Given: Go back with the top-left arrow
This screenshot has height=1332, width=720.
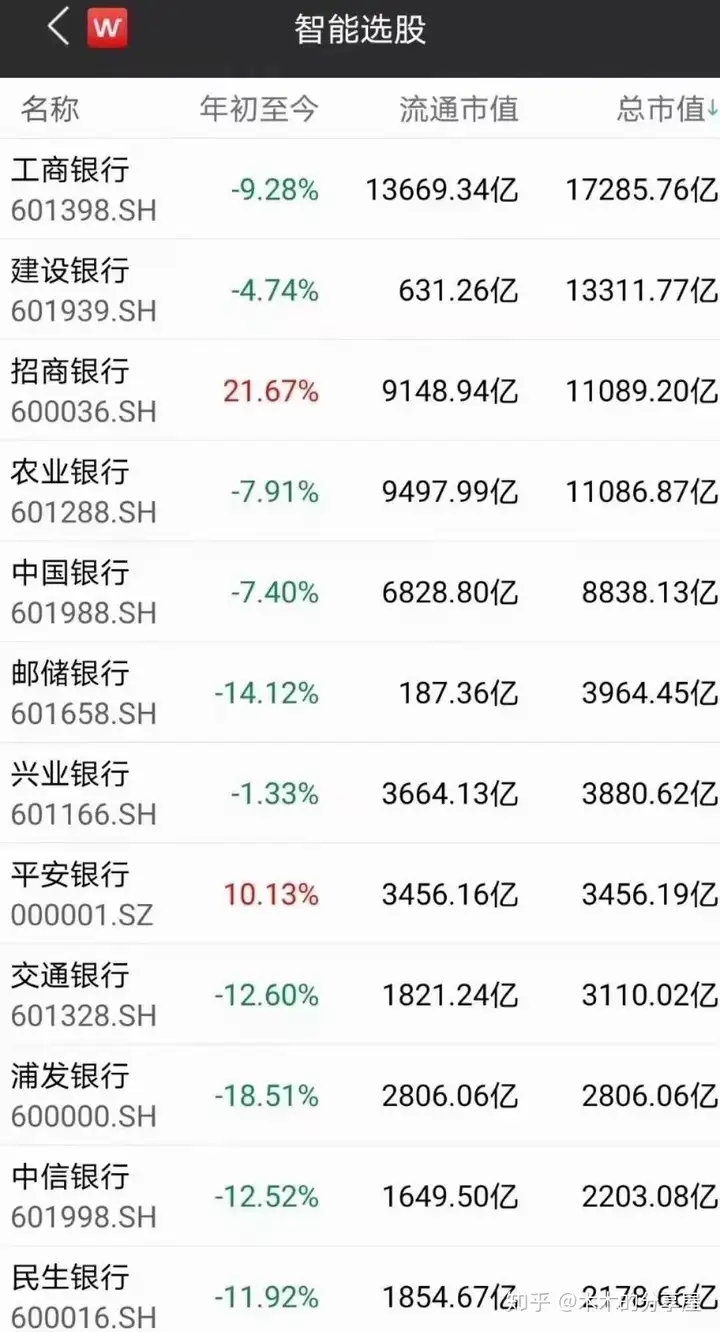Looking at the screenshot, I should click(x=59, y=27).
